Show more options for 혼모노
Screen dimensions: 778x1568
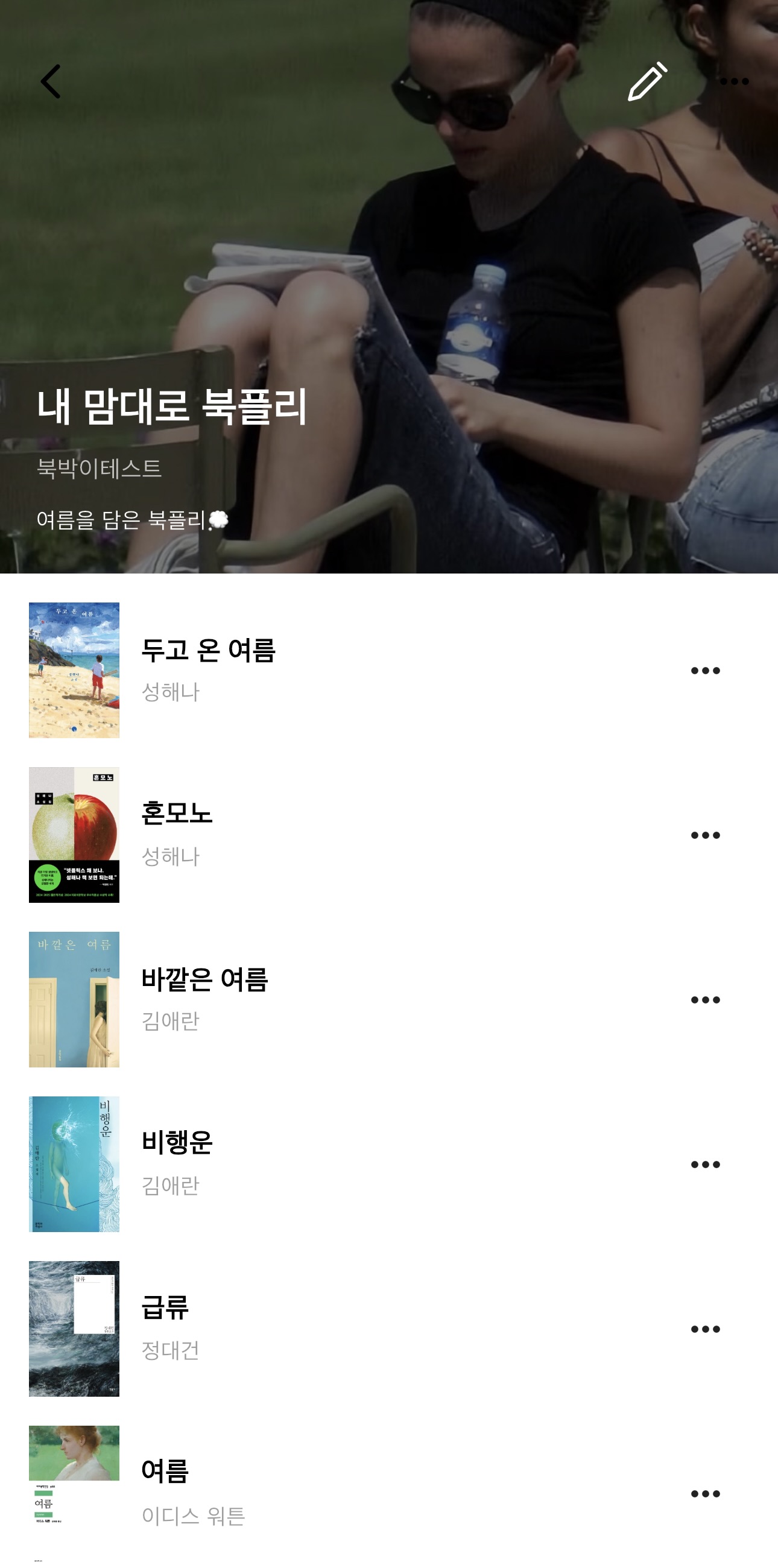tap(705, 835)
